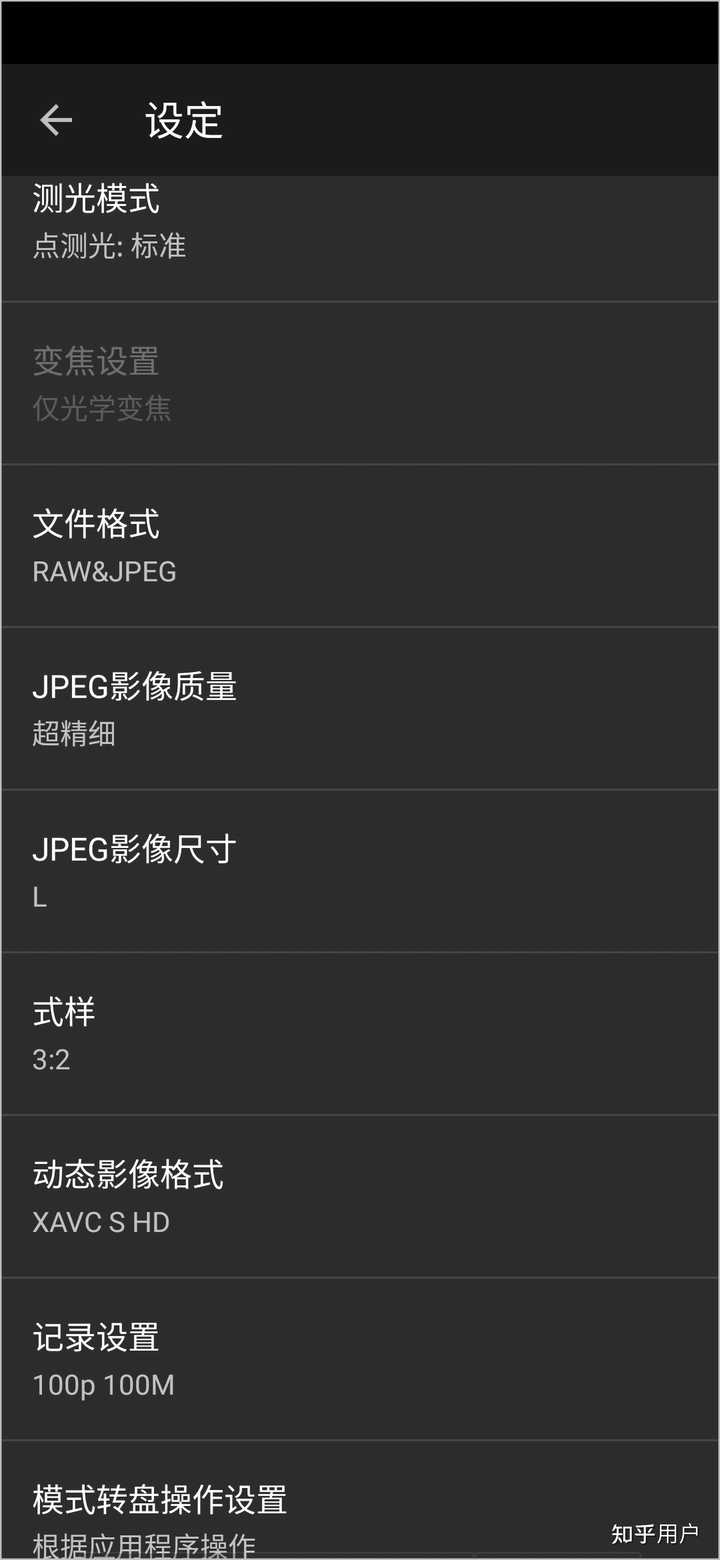
Task: Change the RAW&JPEG file format value
Action: (104, 571)
